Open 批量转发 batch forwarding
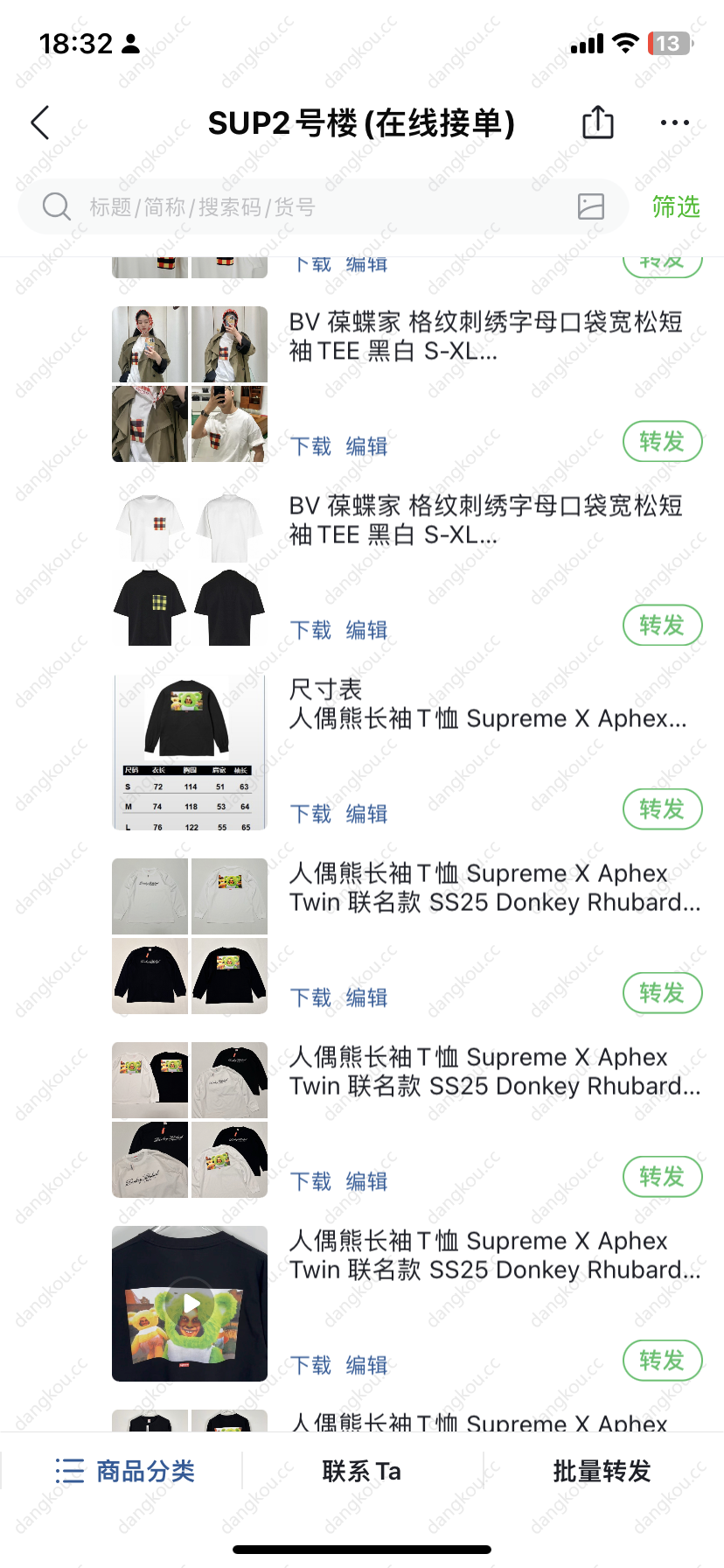 (602, 1471)
